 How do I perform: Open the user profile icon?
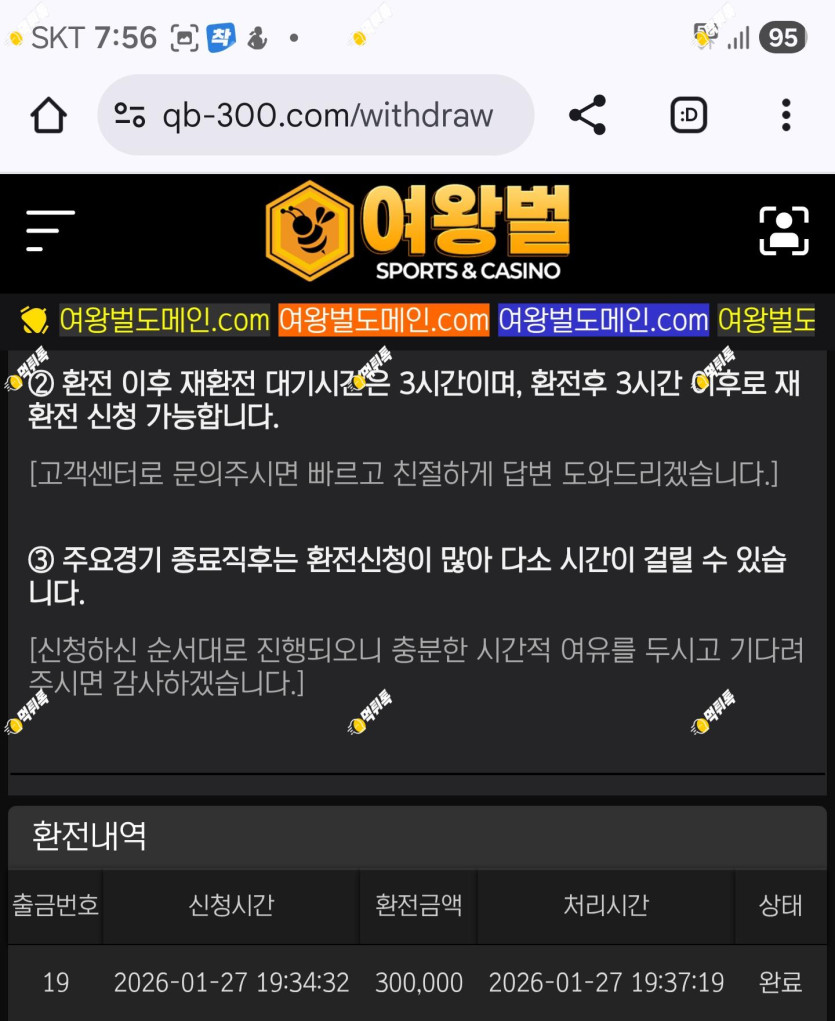(x=784, y=231)
